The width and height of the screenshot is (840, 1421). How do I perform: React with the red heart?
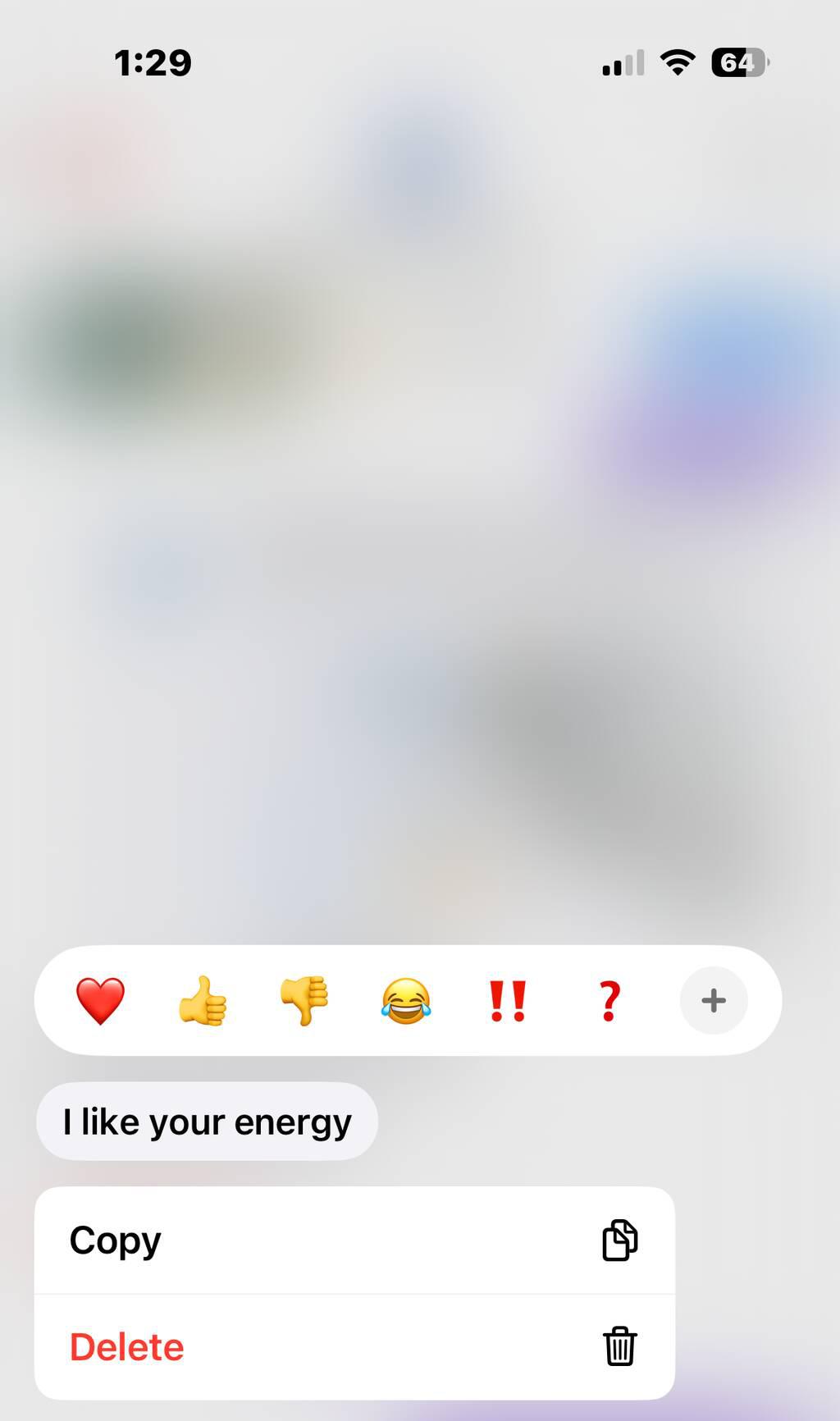pos(100,1001)
